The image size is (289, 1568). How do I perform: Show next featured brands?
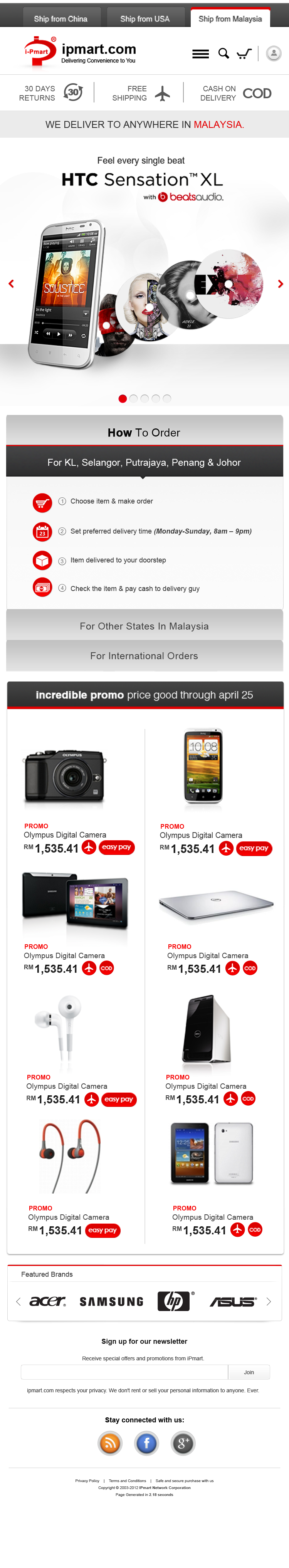coord(269,1301)
